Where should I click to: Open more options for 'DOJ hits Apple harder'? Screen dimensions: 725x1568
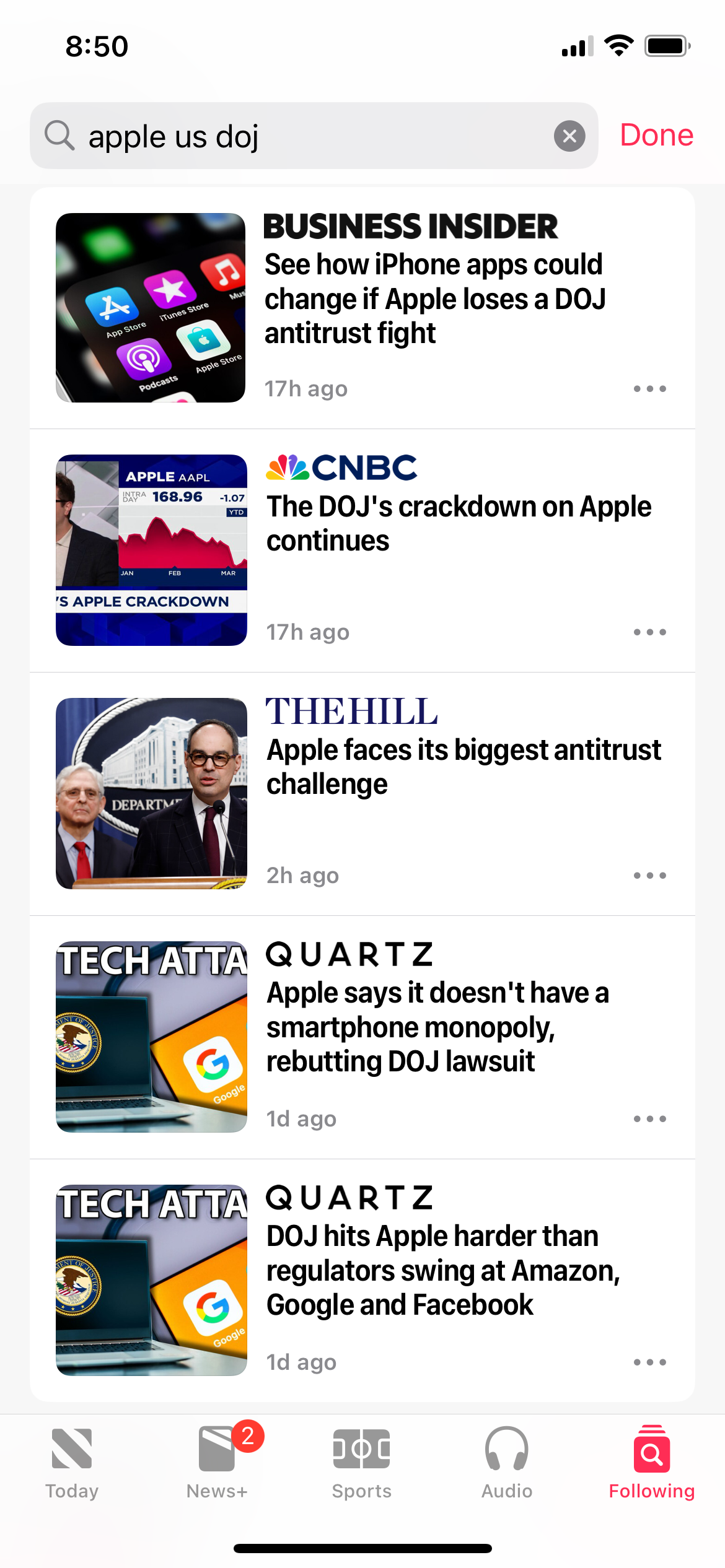pyautogui.click(x=649, y=1362)
